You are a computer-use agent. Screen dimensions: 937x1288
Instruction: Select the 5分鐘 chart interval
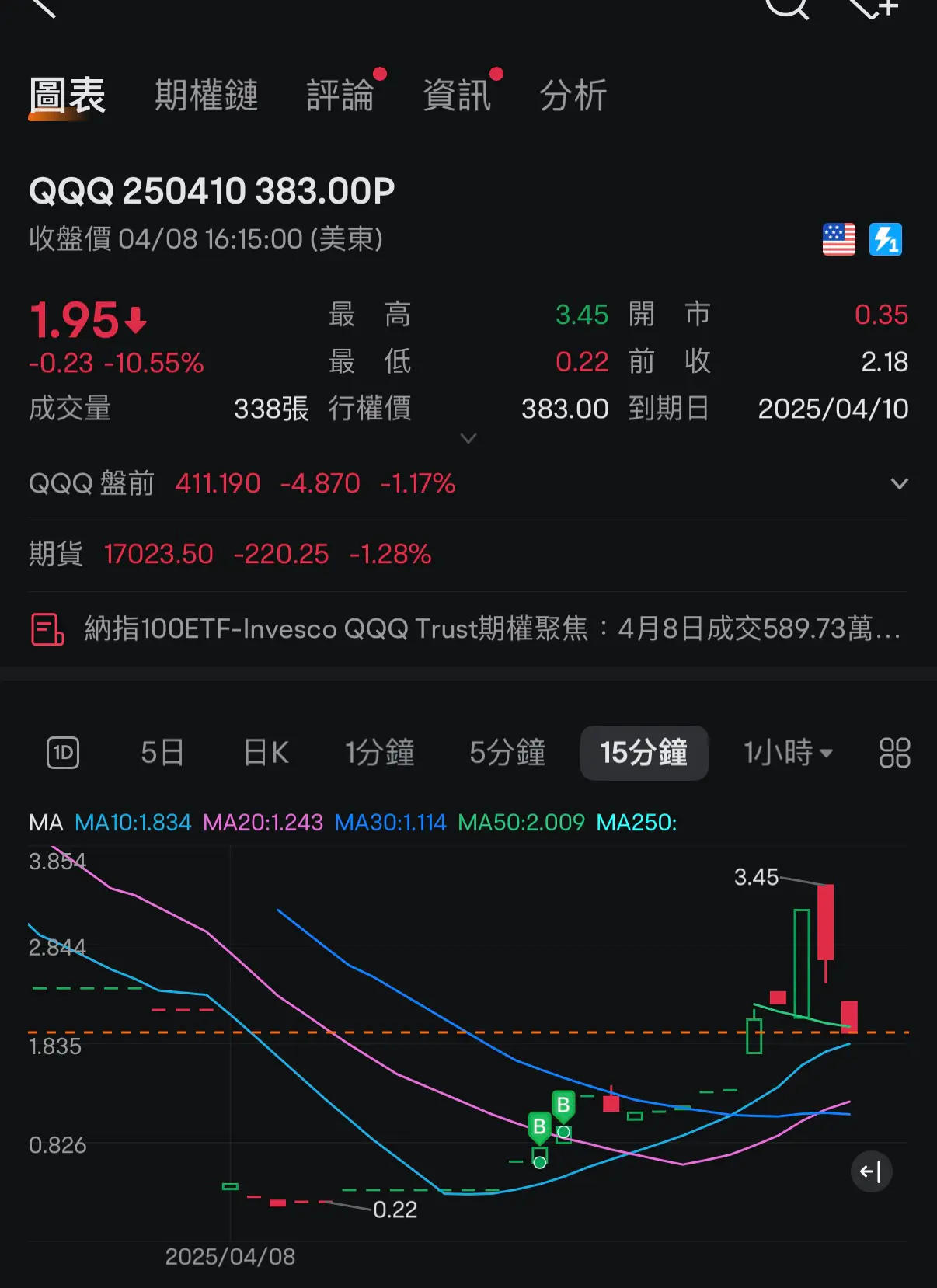click(507, 753)
